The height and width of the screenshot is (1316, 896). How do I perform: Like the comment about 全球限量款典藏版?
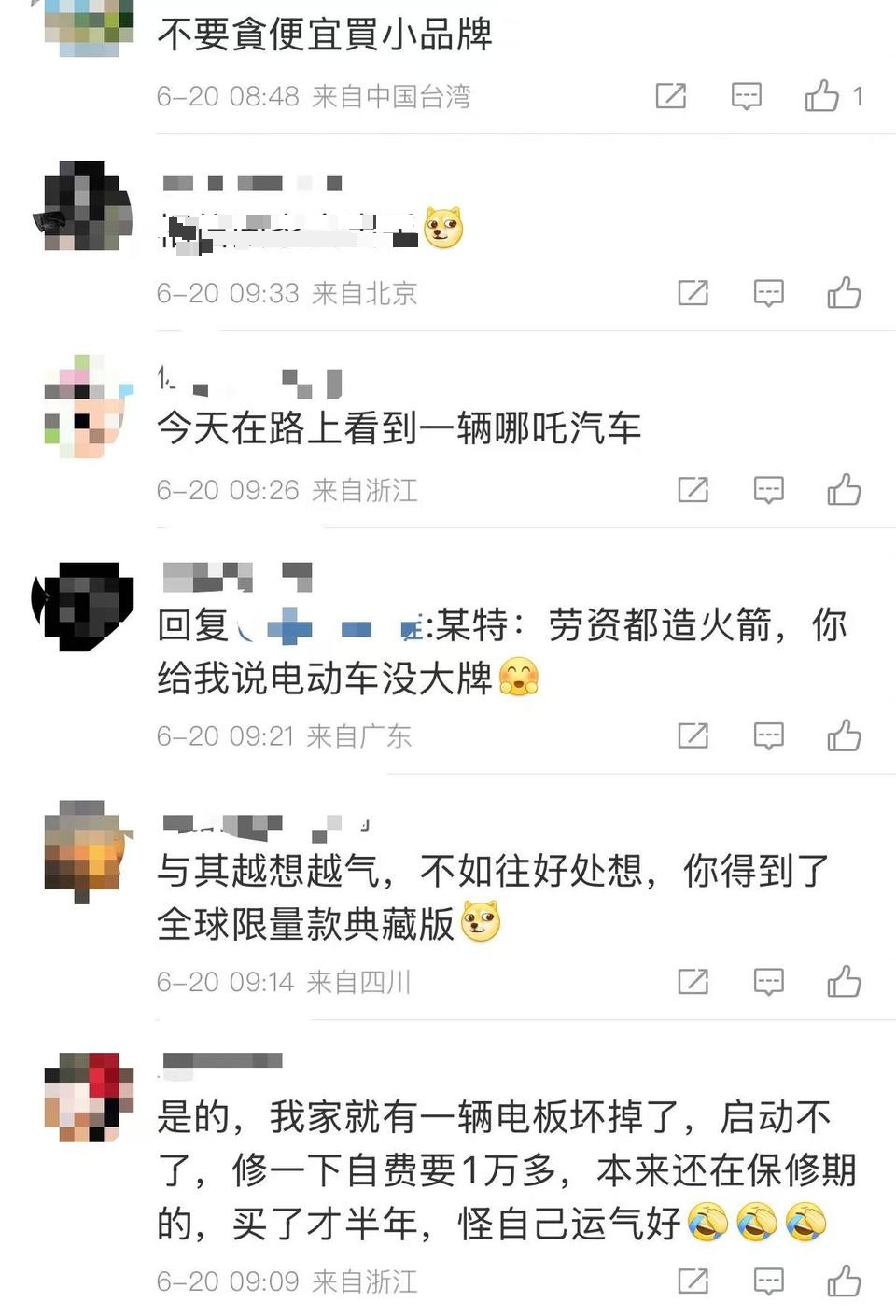pyautogui.click(x=844, y=982)
